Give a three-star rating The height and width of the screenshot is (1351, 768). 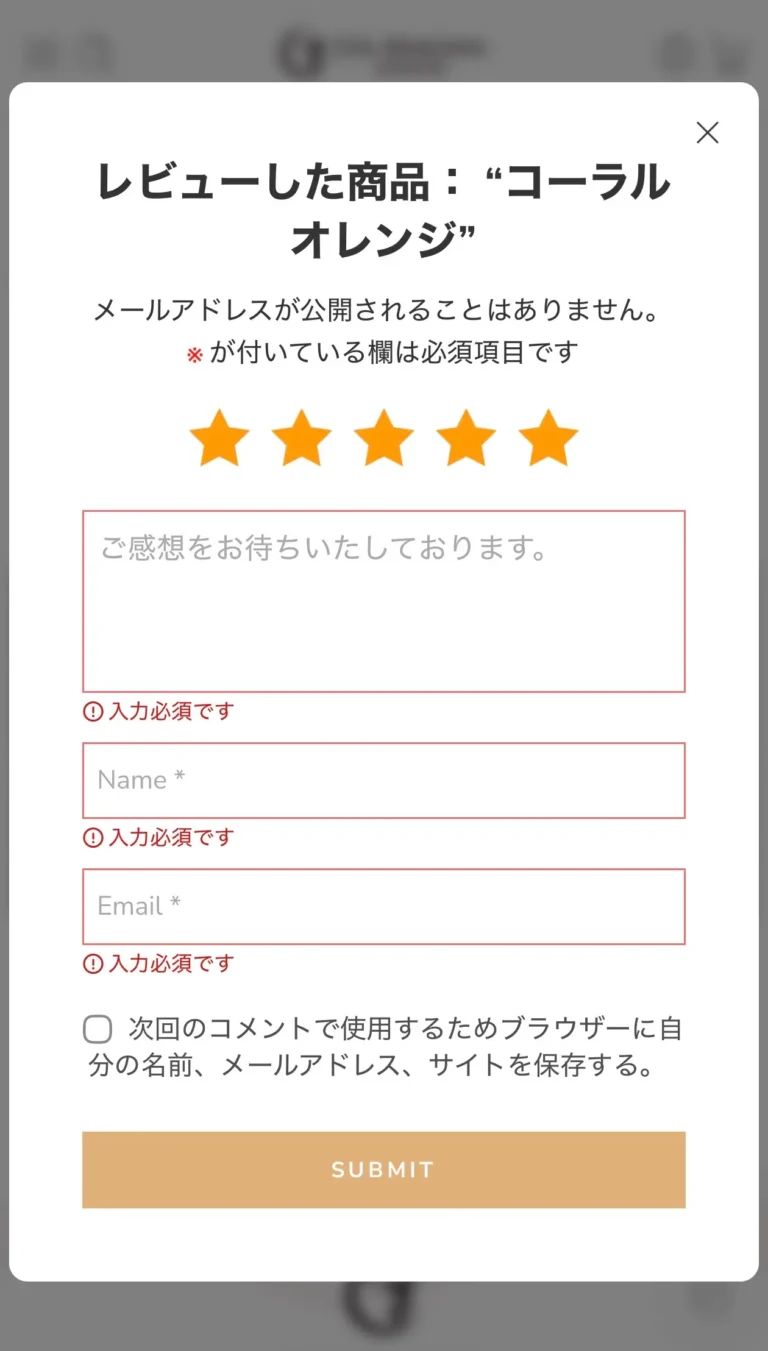pyautogui.click(x=384, y=438)
